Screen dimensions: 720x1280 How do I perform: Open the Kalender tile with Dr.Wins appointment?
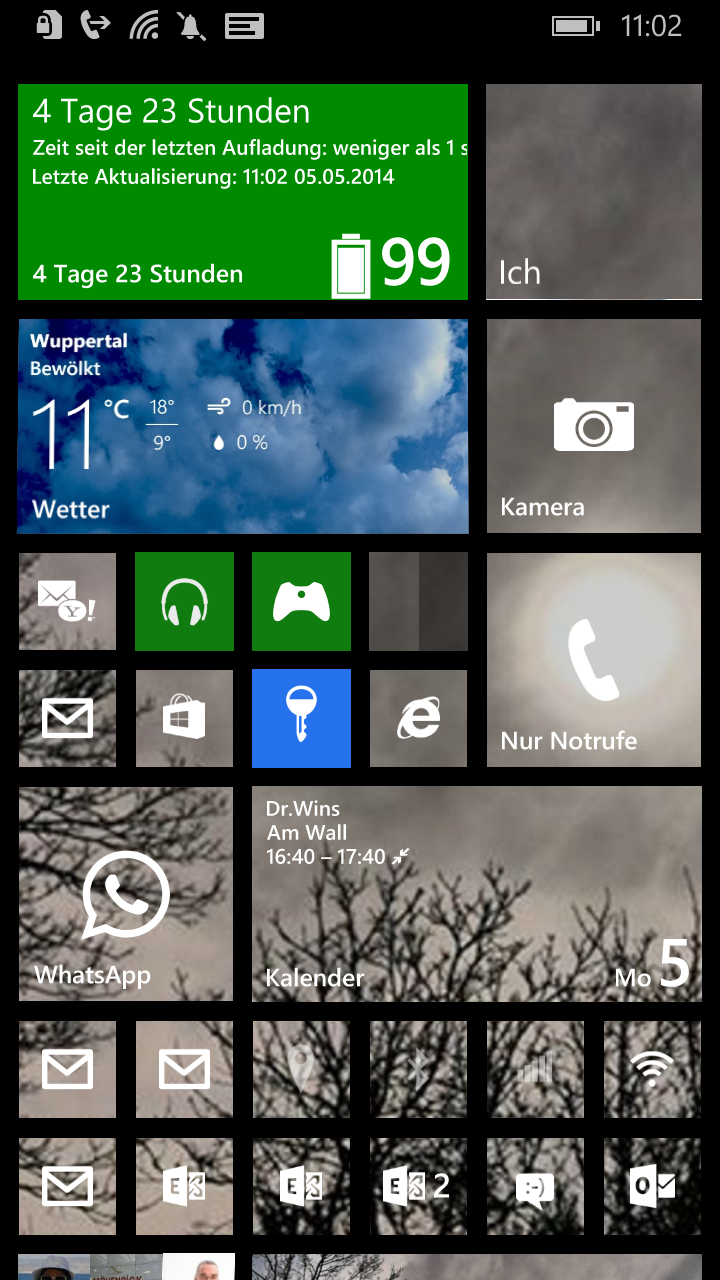point(476,893)
